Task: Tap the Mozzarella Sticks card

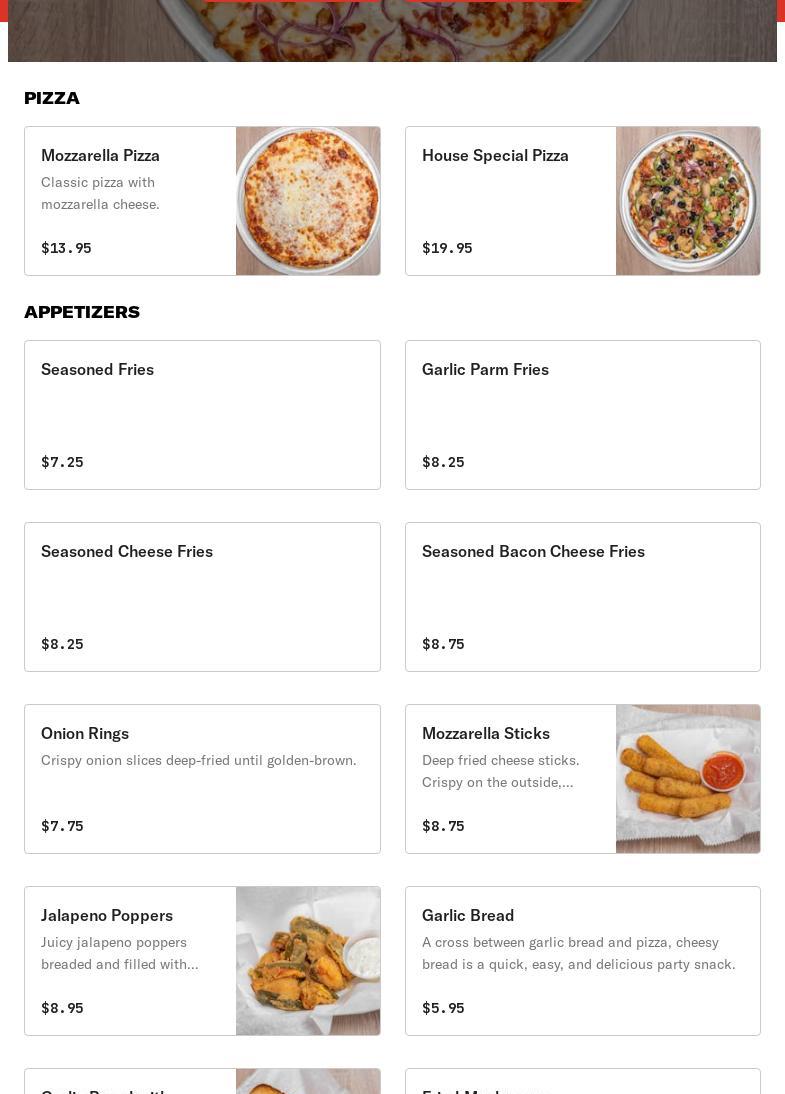Action: point(582,779)
